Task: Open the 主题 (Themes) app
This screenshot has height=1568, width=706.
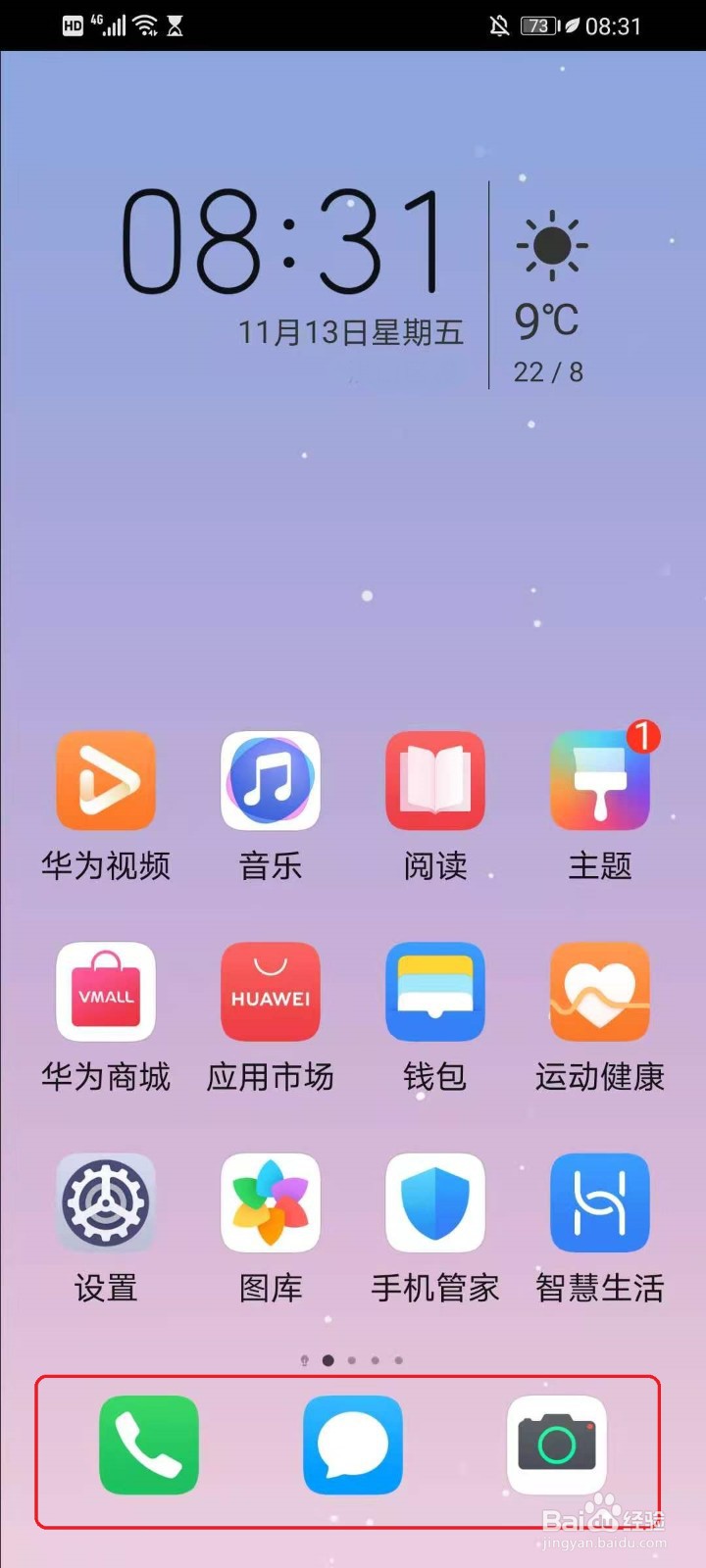Action: click(600, 779)
